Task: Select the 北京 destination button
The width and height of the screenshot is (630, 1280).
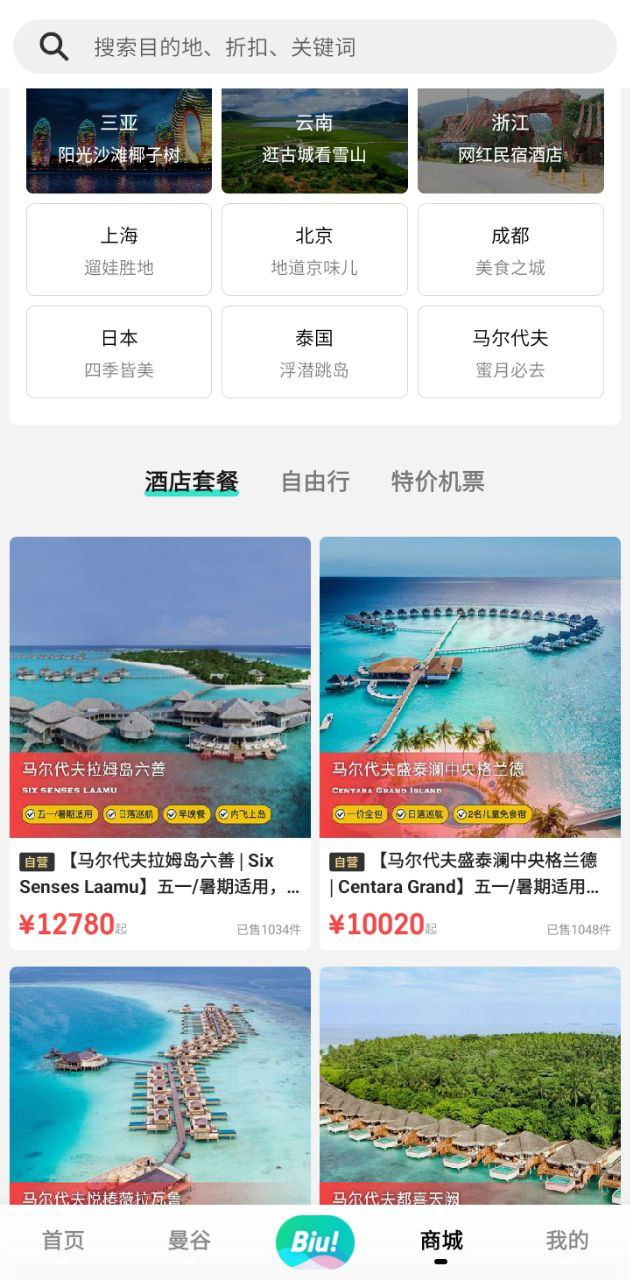Action: tap(314, 250)
